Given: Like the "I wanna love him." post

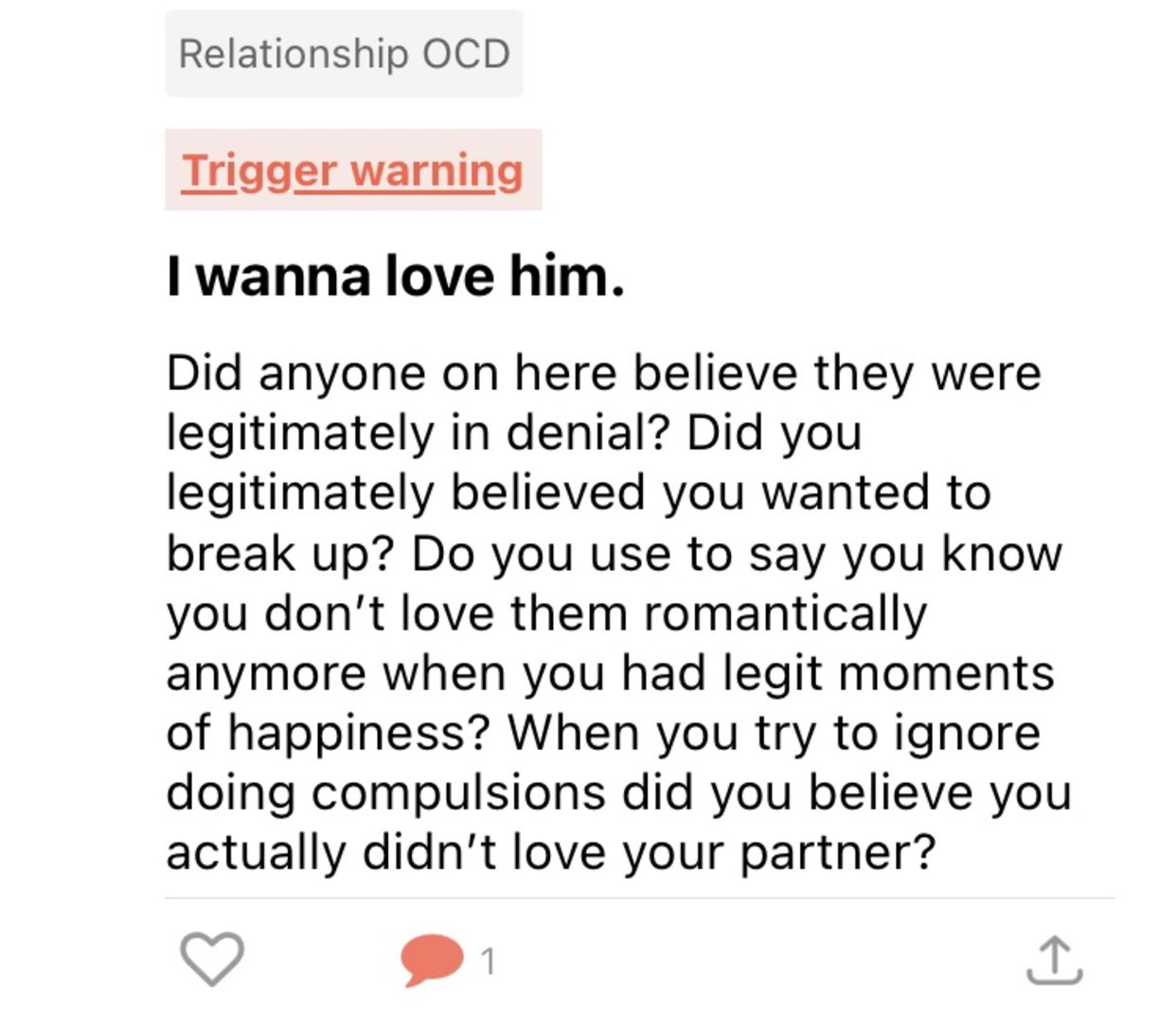Looking at the screenshot, I should point(211,959).
